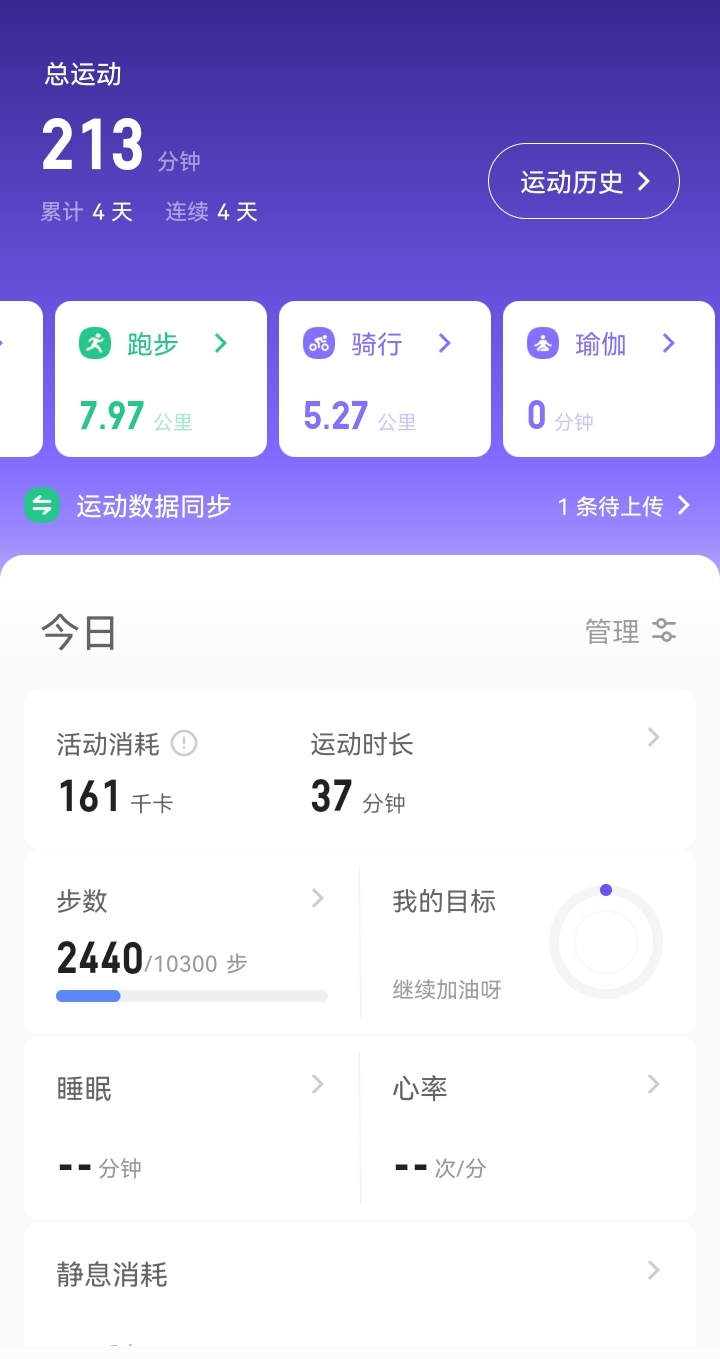This screenshot has width=720, height=1359.
Task: Open the 睡眠 sleep card
Action: 191,1126
